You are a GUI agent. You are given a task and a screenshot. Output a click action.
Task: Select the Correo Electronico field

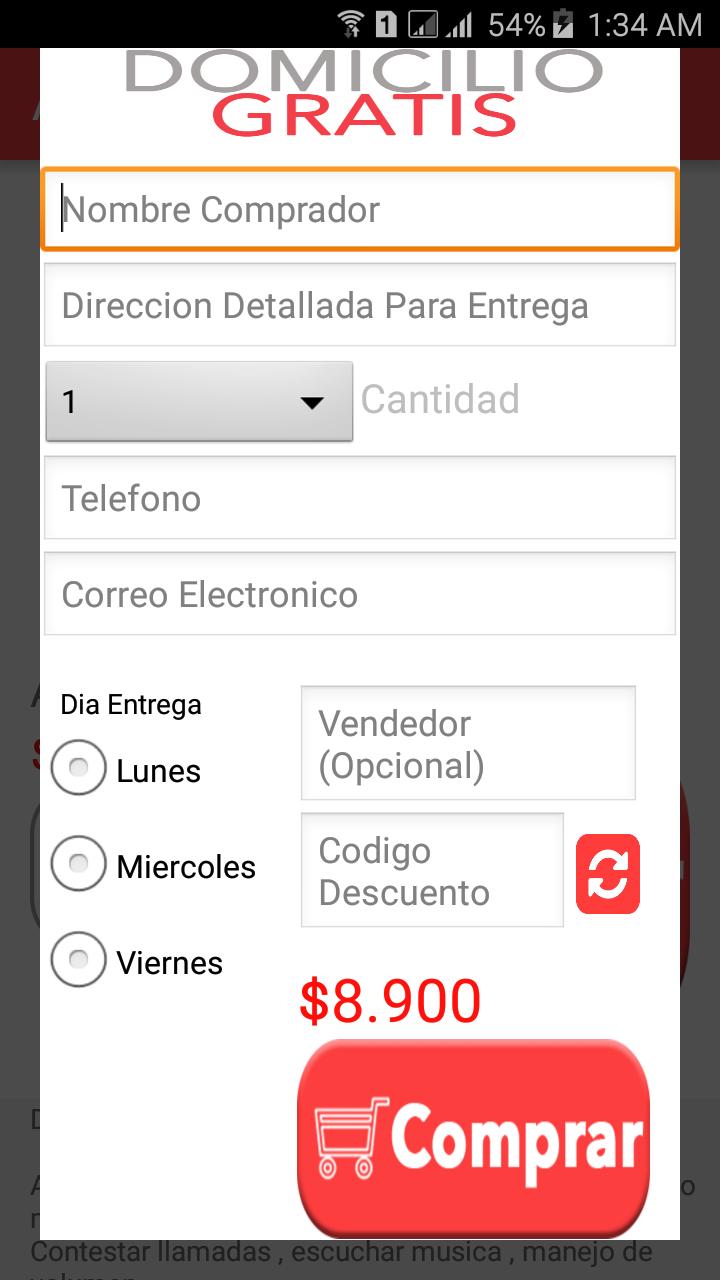coord(360,593)
